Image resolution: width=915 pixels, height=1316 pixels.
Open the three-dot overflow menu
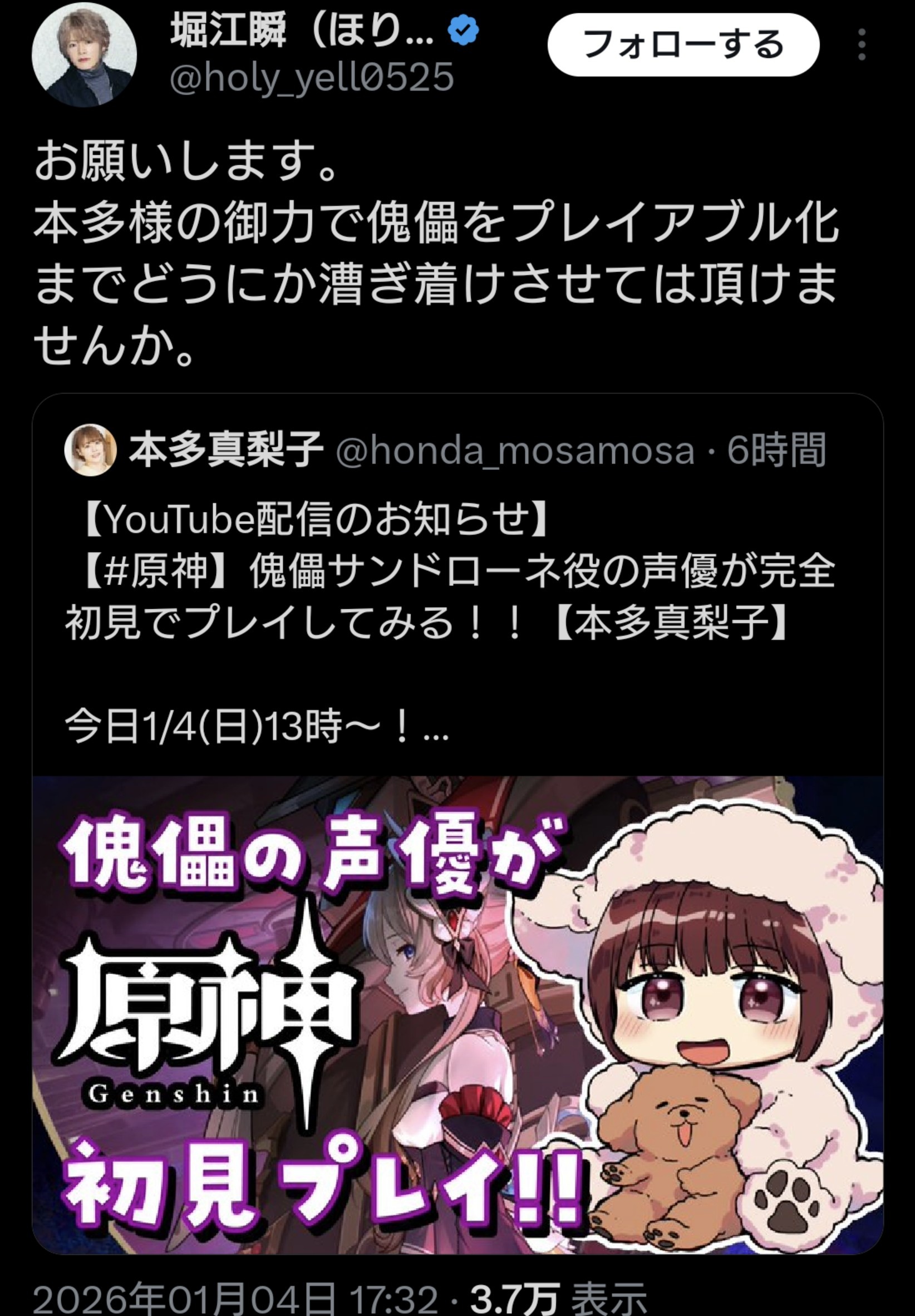pos(861,45)
